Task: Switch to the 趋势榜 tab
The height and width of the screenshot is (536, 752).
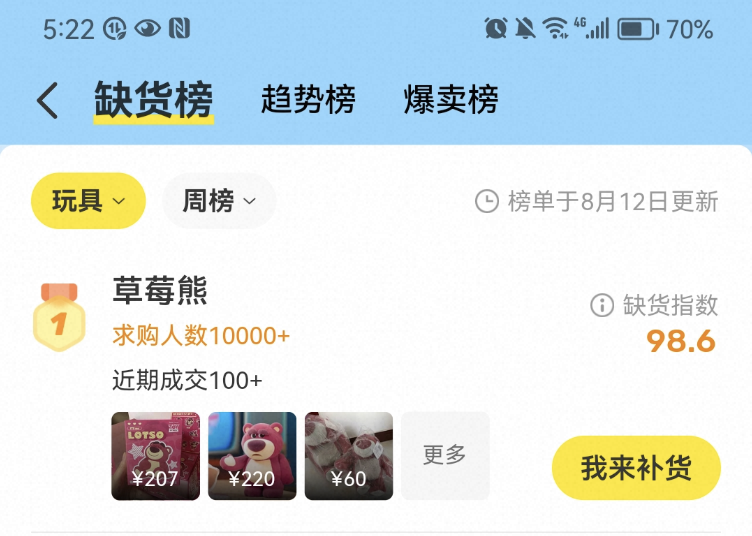Action: (308, 100)
